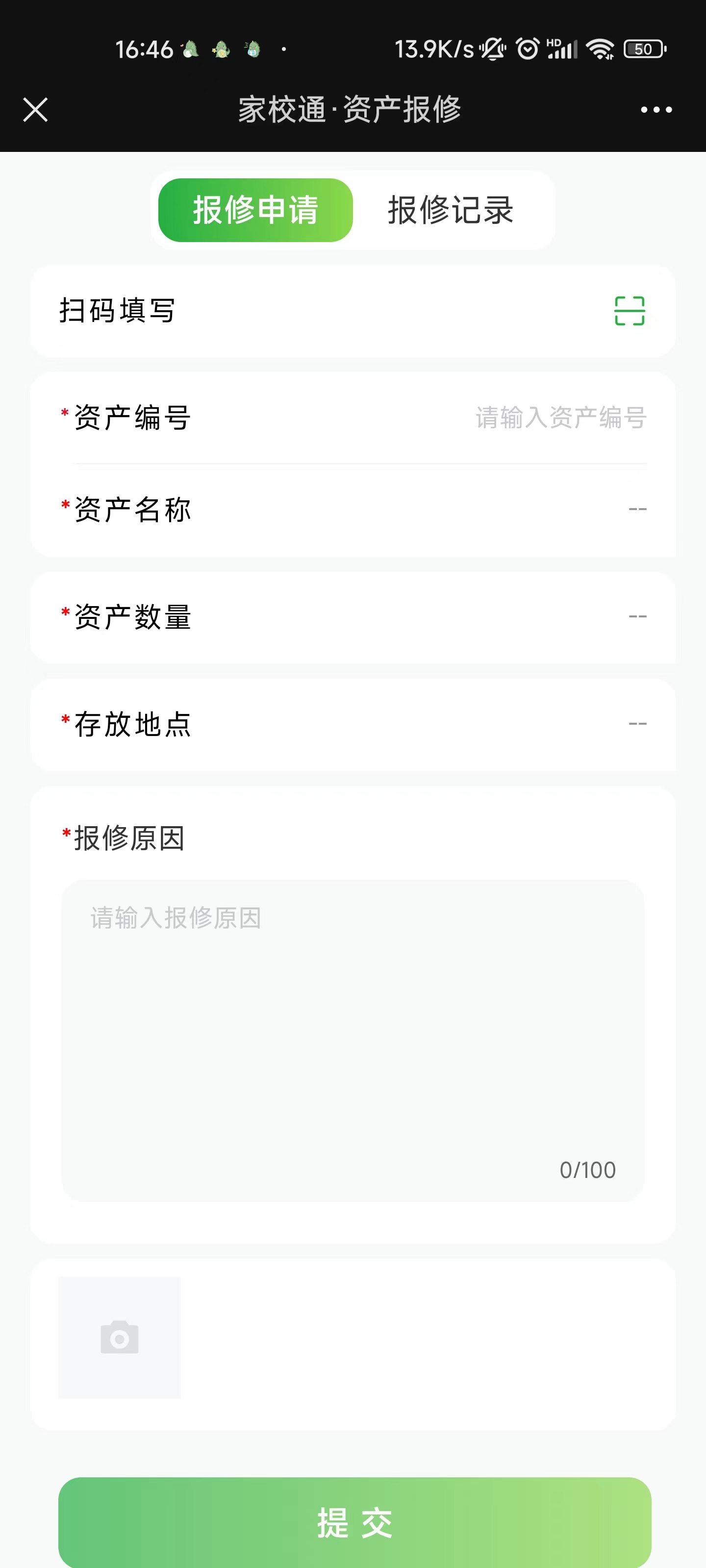This screenshot has width=706, height=1568.
Task: Open the 存放地点 selector
Action: pos(636,724)
